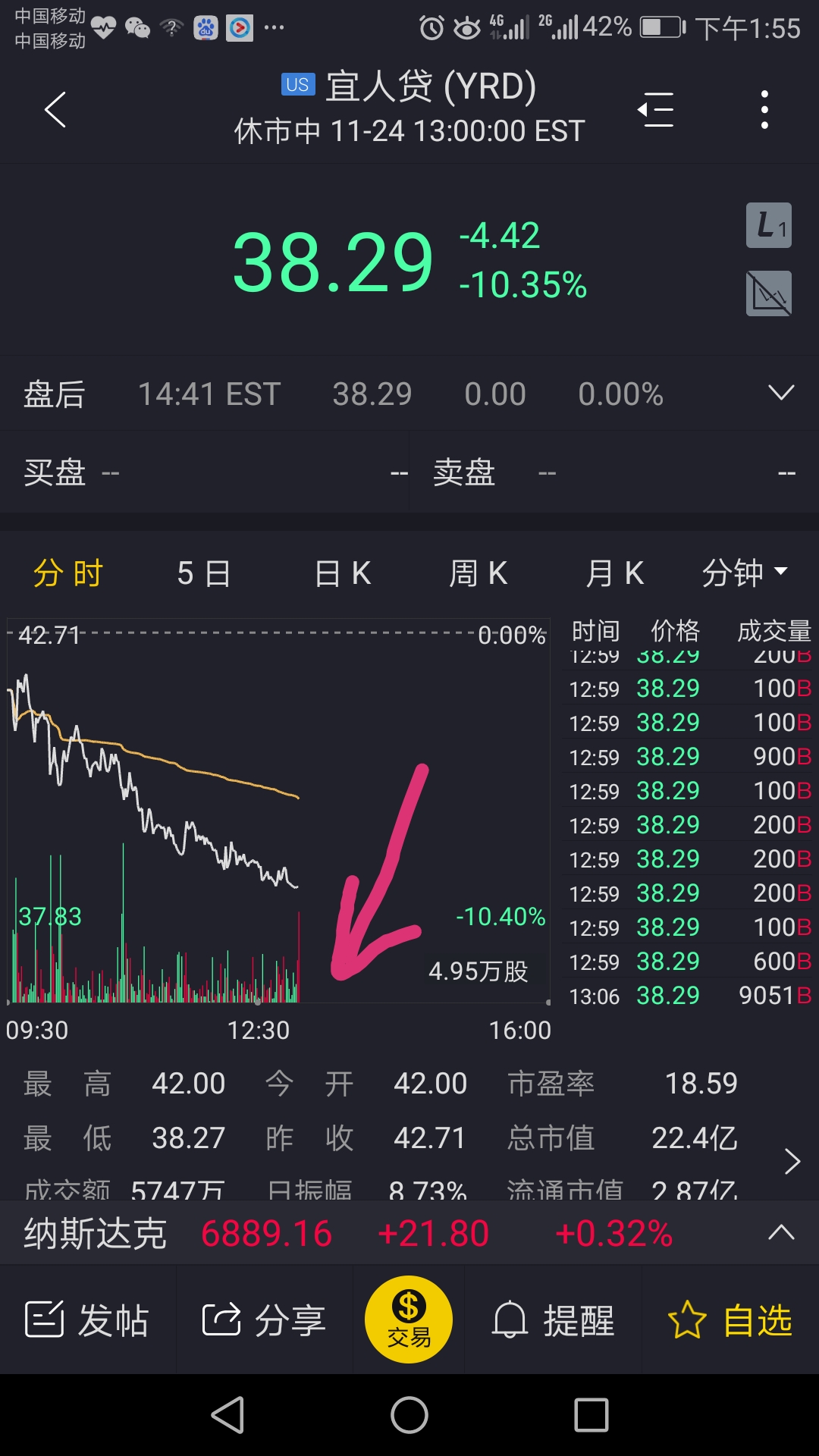Image resolution: width=819 pixels, height=1456 pixels.
Task: Set a price alert via 提醒
Action: (x=554, y=1320)
